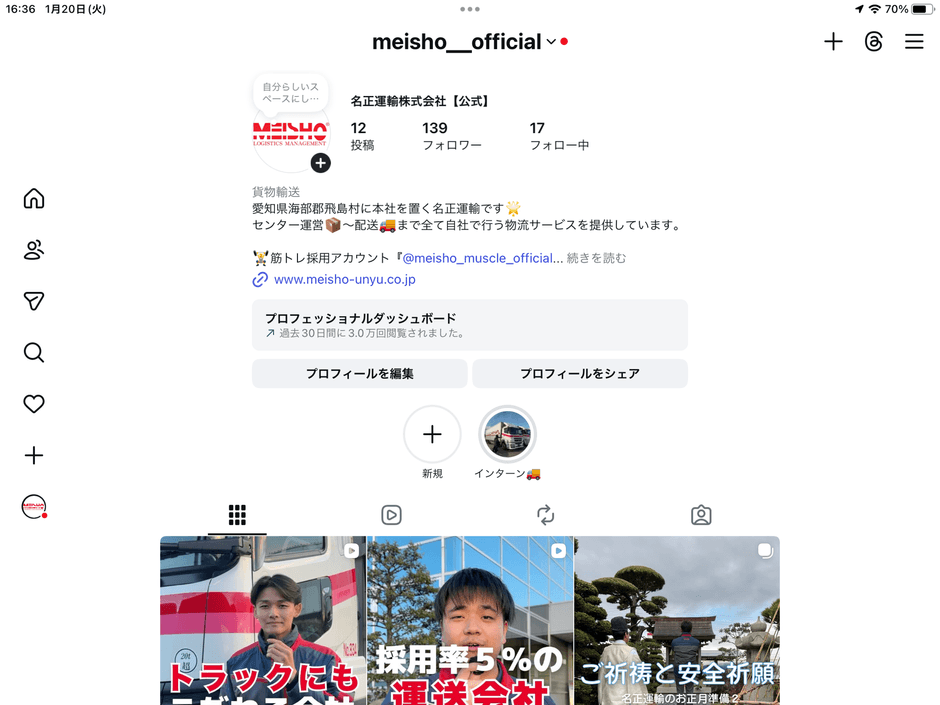This screenshot has width=940, height=705.
Task: Switch to the tagged photos tab
Action: coord(701,515)
